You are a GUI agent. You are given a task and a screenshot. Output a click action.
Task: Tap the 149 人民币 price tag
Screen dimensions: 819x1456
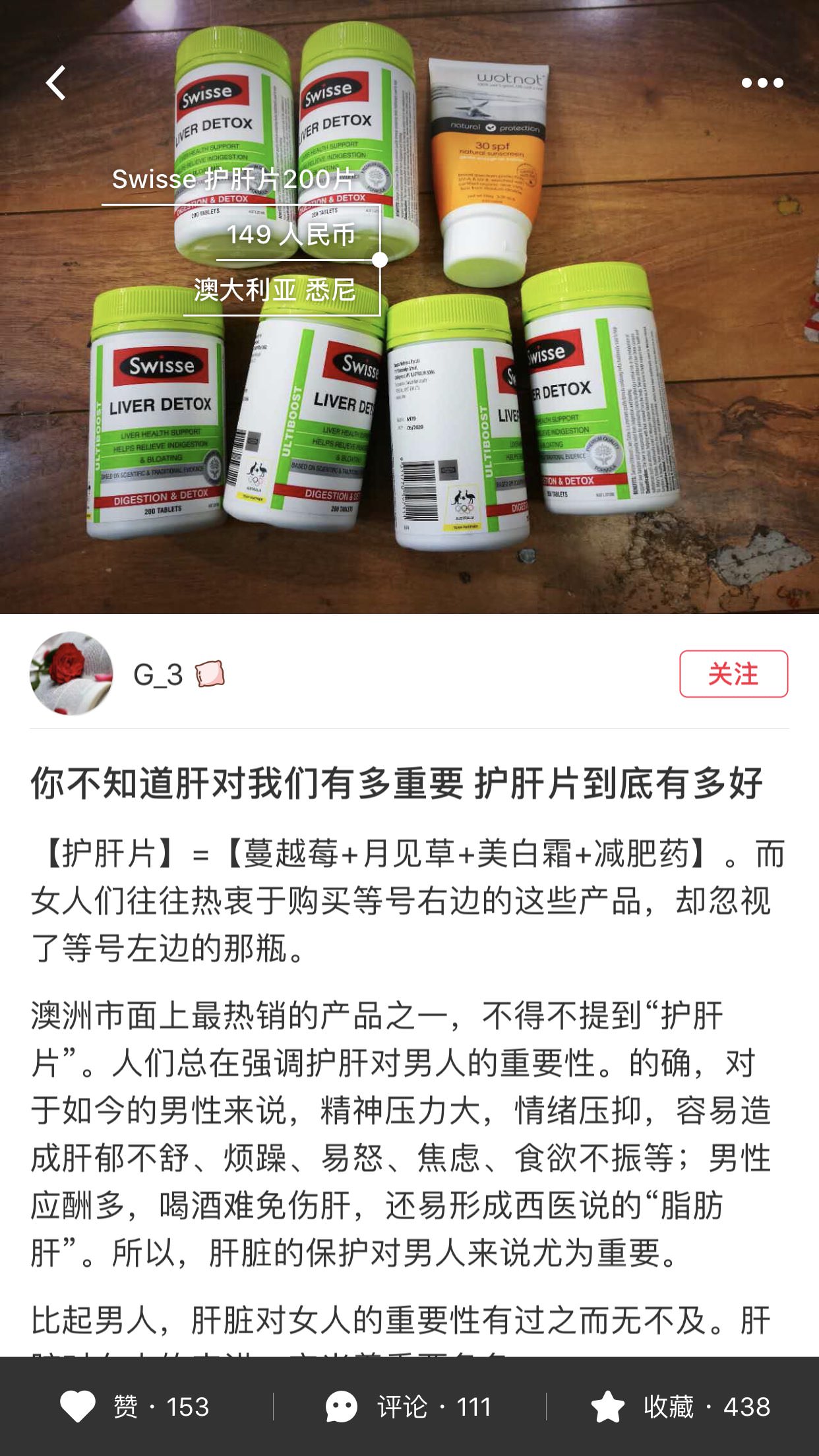(x=291, y=235)
